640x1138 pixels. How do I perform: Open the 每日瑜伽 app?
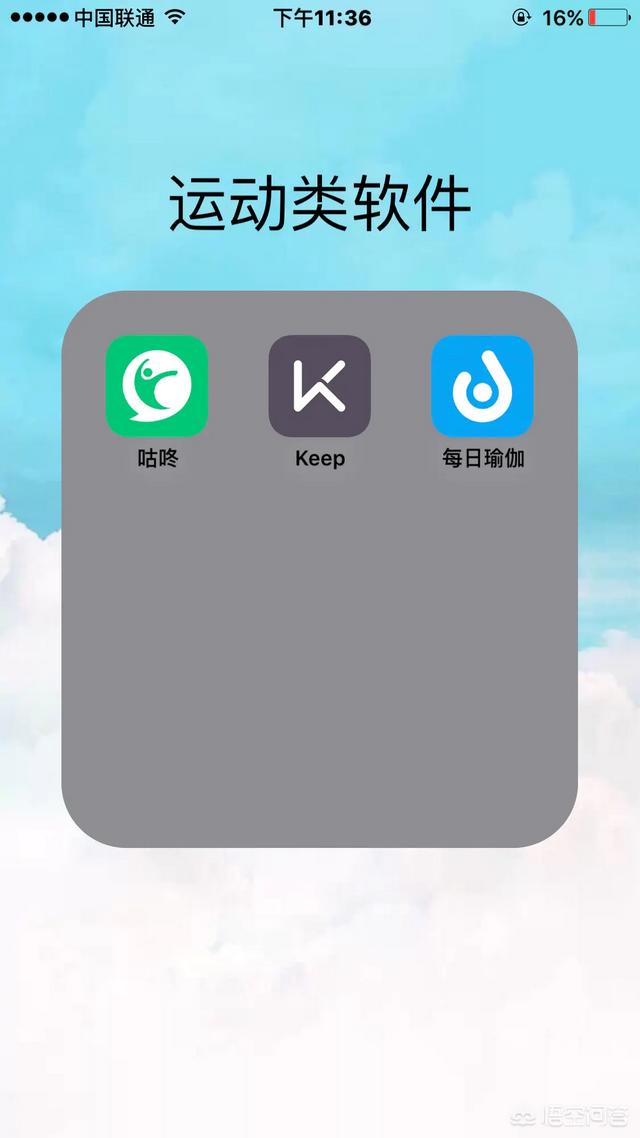coord(482,386)
